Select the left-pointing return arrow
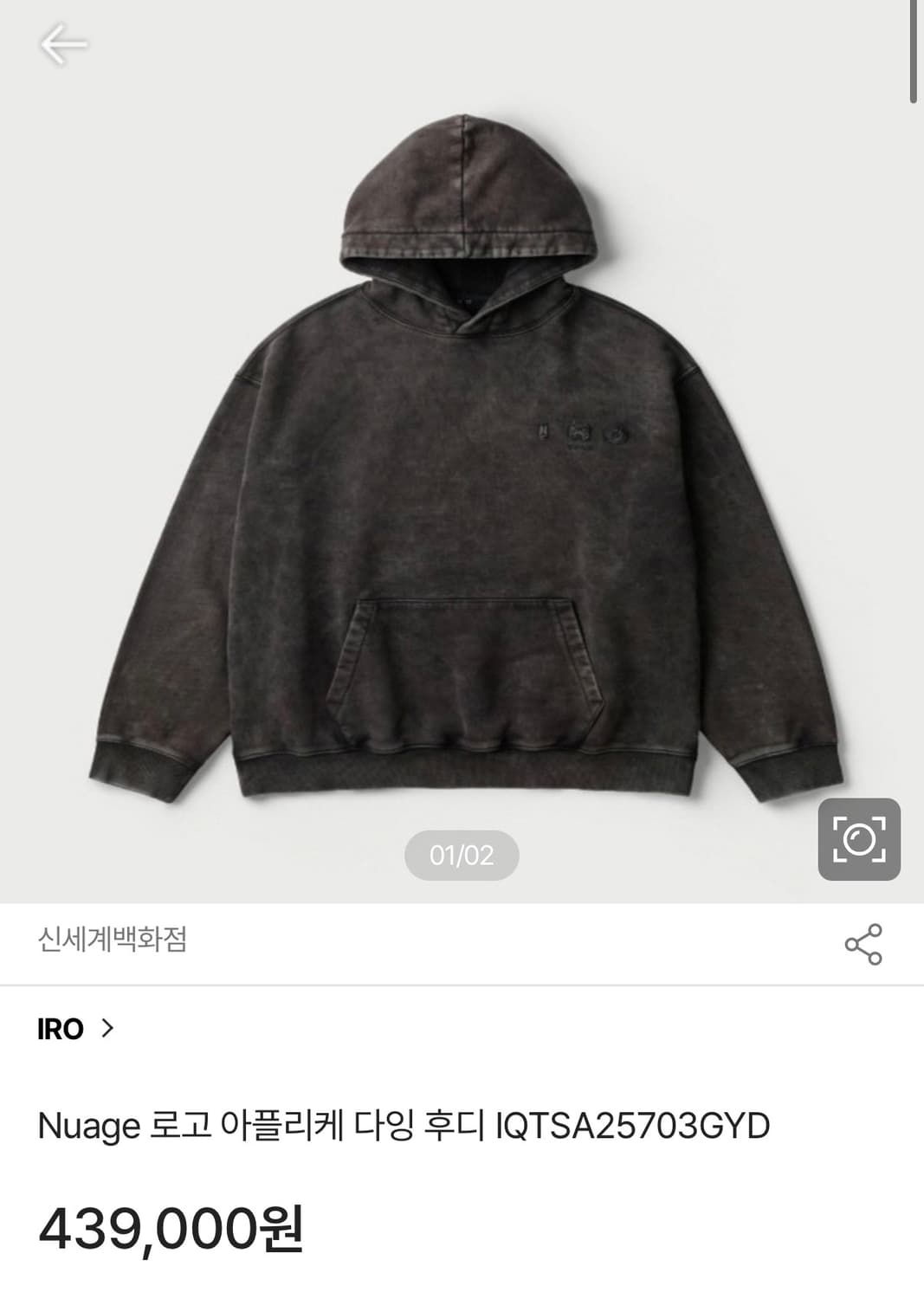924x1299 pixels. [x=62, y=45]
